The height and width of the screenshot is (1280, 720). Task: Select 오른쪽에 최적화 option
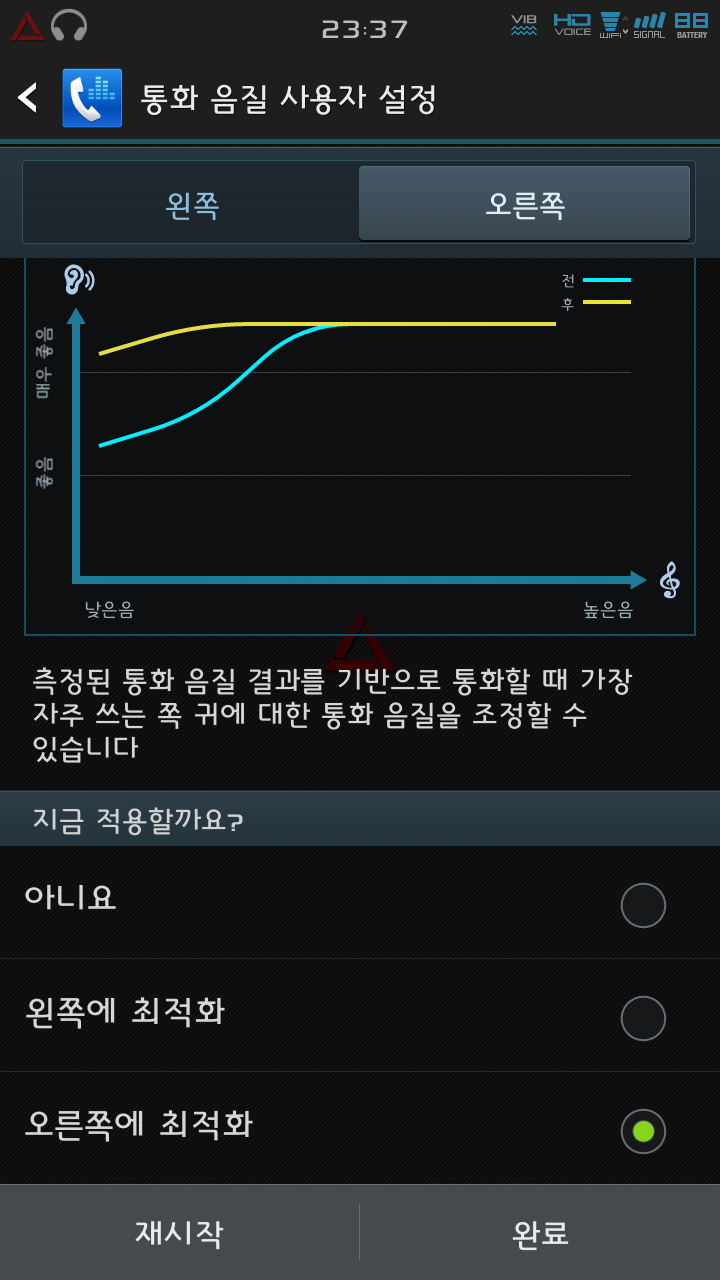point(360,1129)
